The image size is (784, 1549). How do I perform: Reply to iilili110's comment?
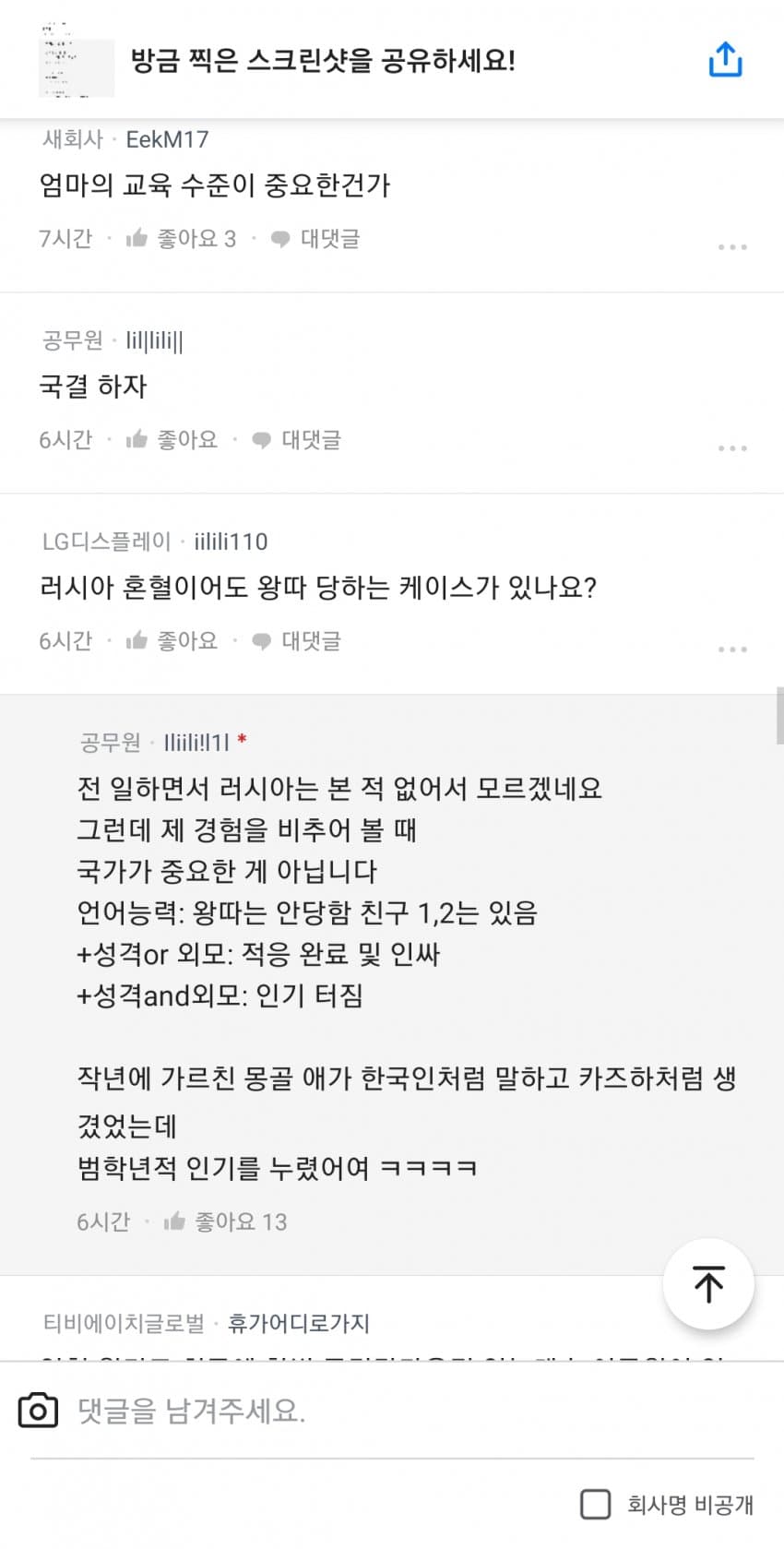coord(296,641)
